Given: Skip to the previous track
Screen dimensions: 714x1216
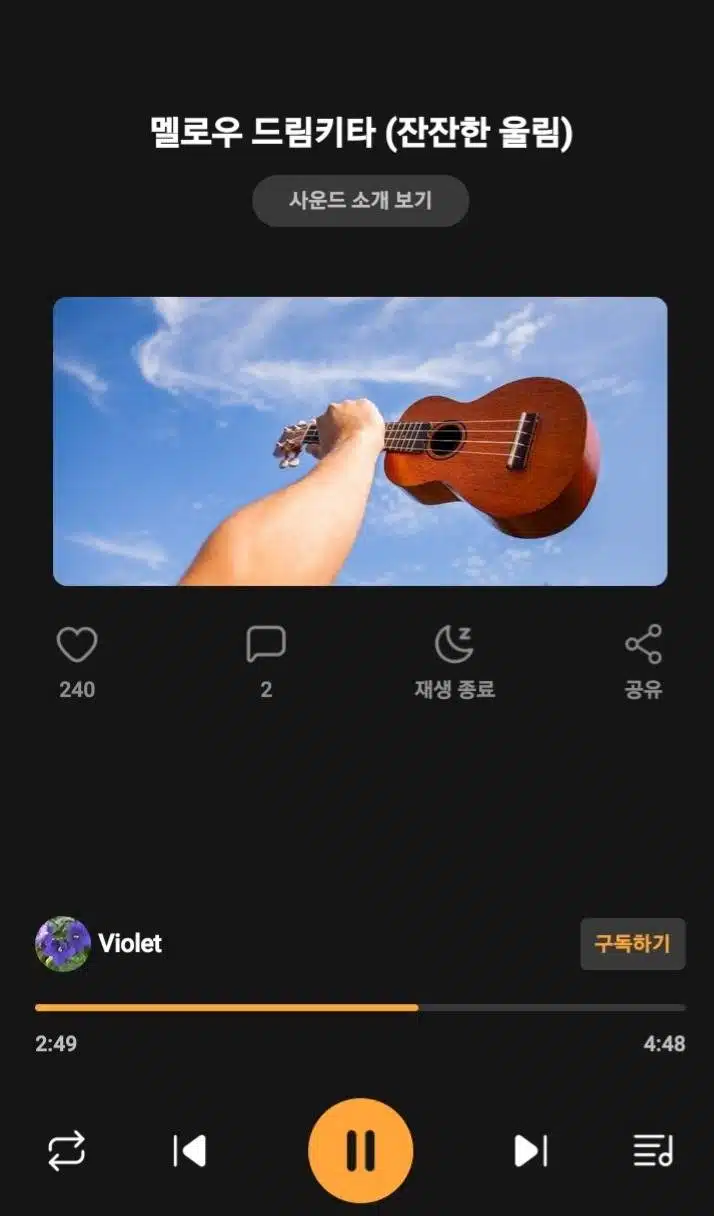Looking at the screenshot, I should pyautogui.click(x=189, y=1151).
